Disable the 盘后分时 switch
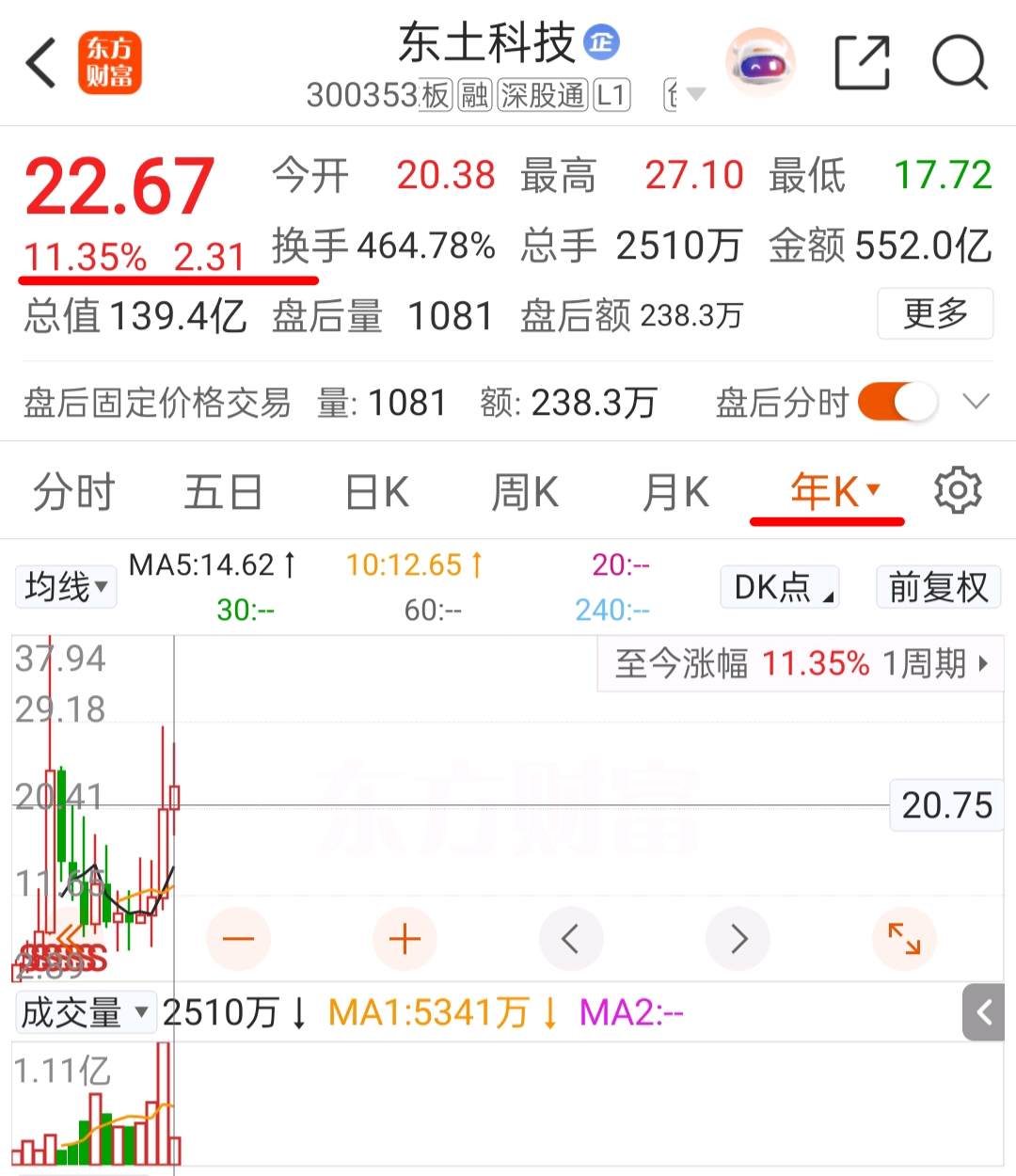1016x1176 pixels. 897,403
